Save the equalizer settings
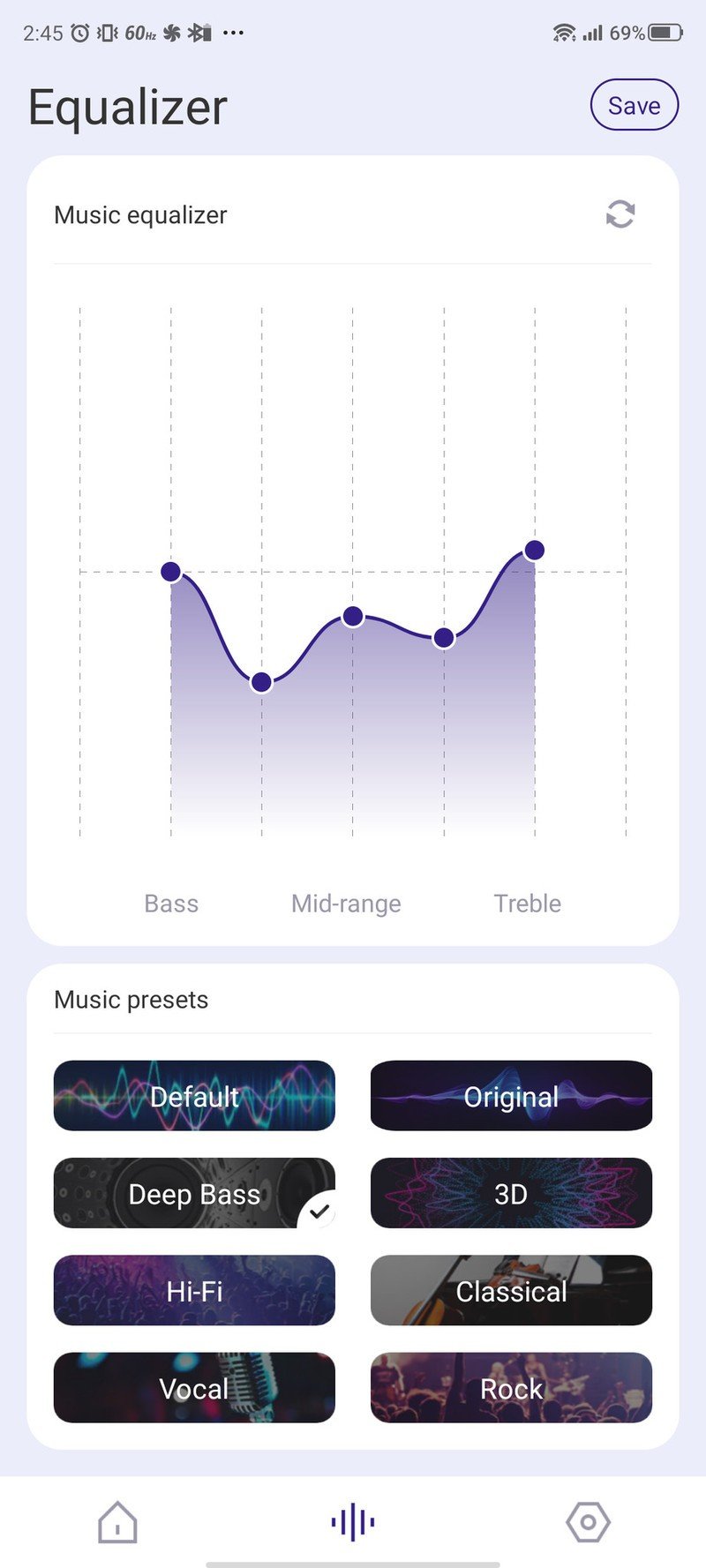 coord(634,105)
